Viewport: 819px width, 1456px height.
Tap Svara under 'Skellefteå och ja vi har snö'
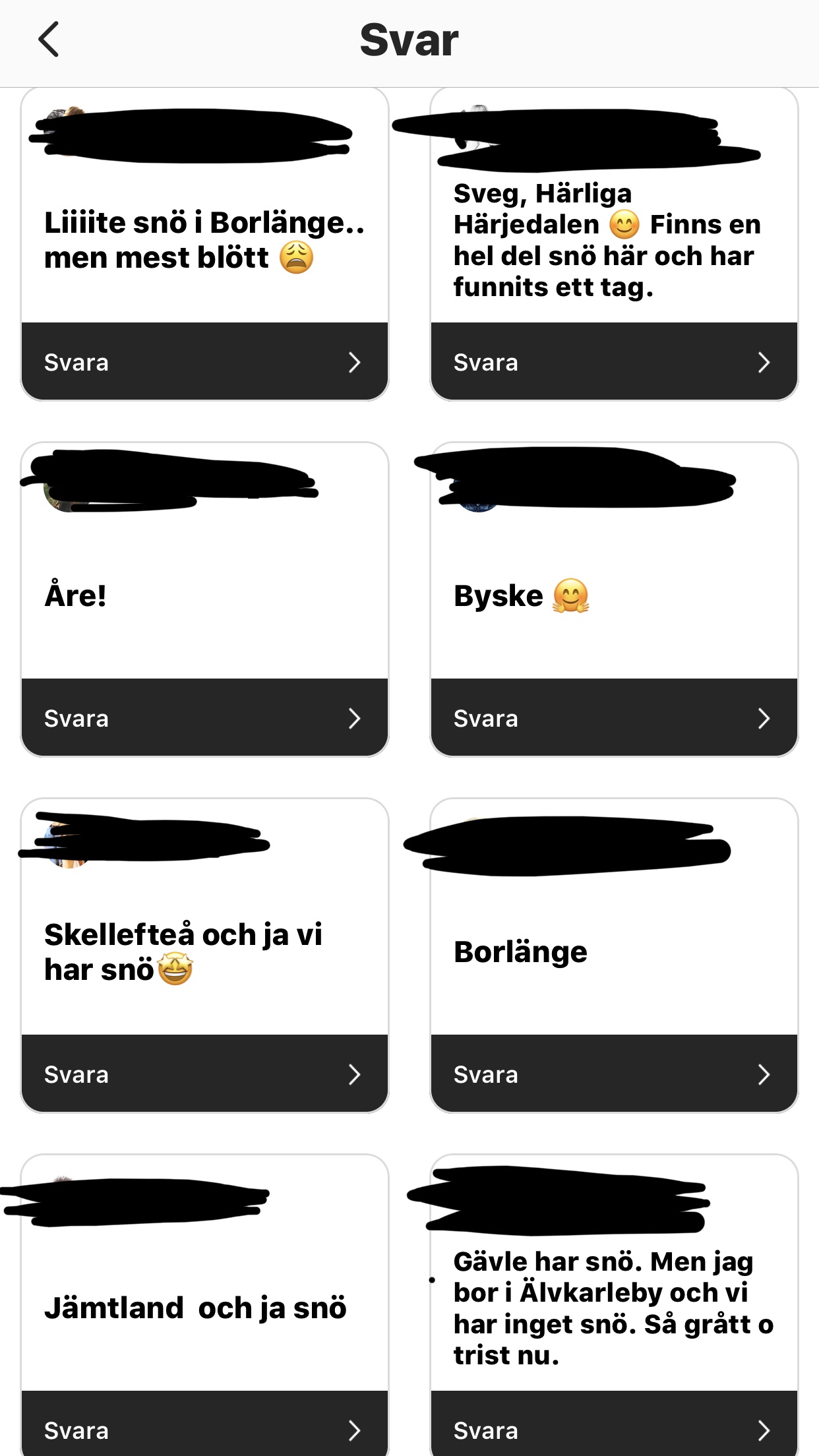[204, 1074]
